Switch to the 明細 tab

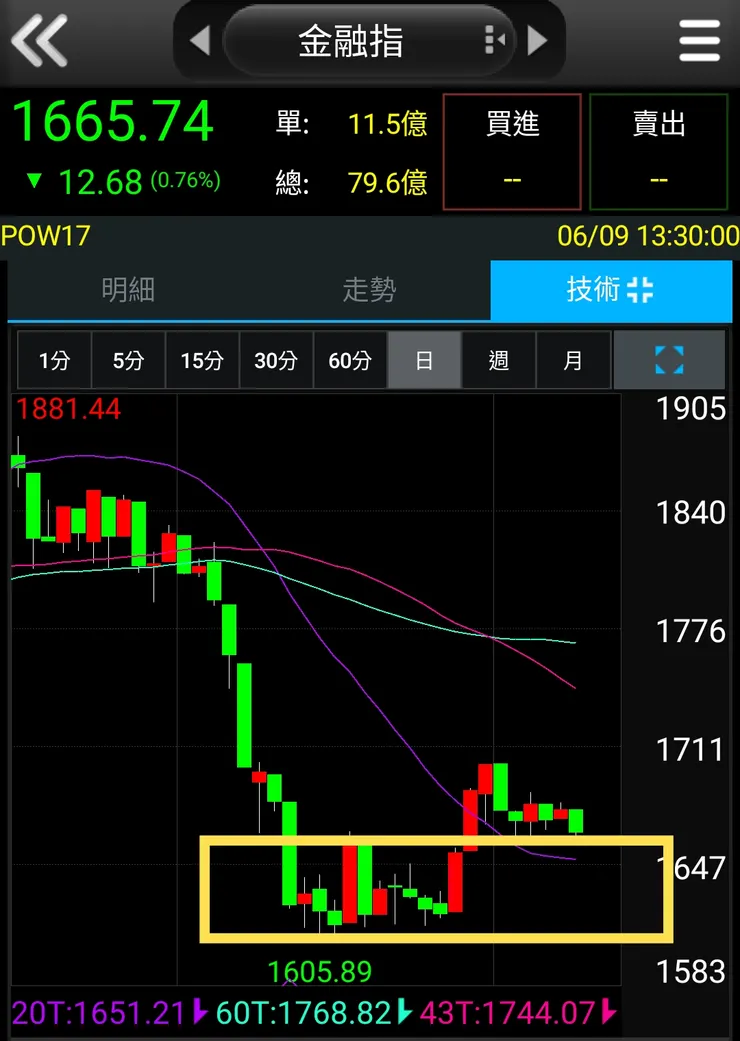(x=128, y=290)
